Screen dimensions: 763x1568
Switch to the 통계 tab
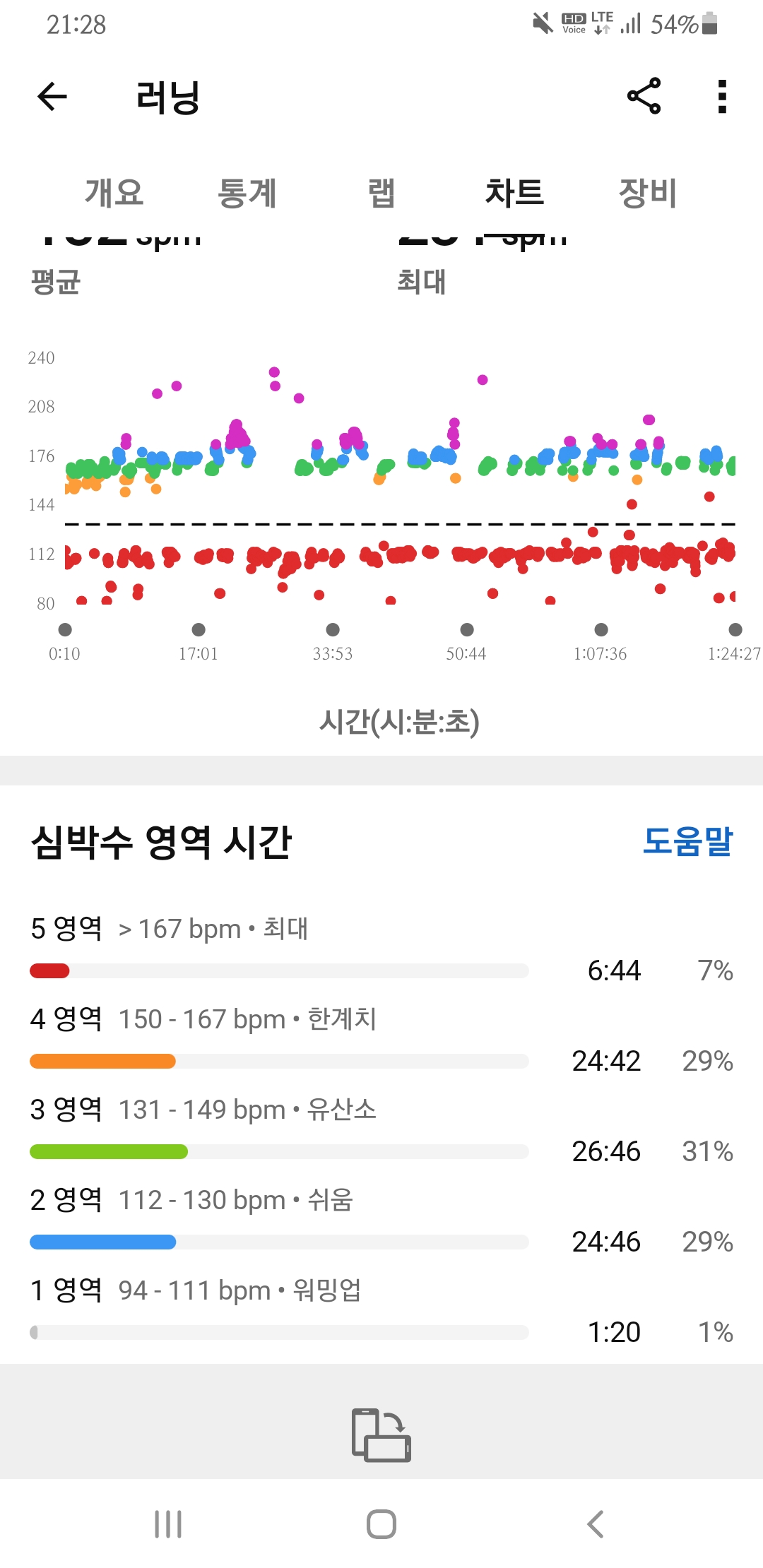247,193
